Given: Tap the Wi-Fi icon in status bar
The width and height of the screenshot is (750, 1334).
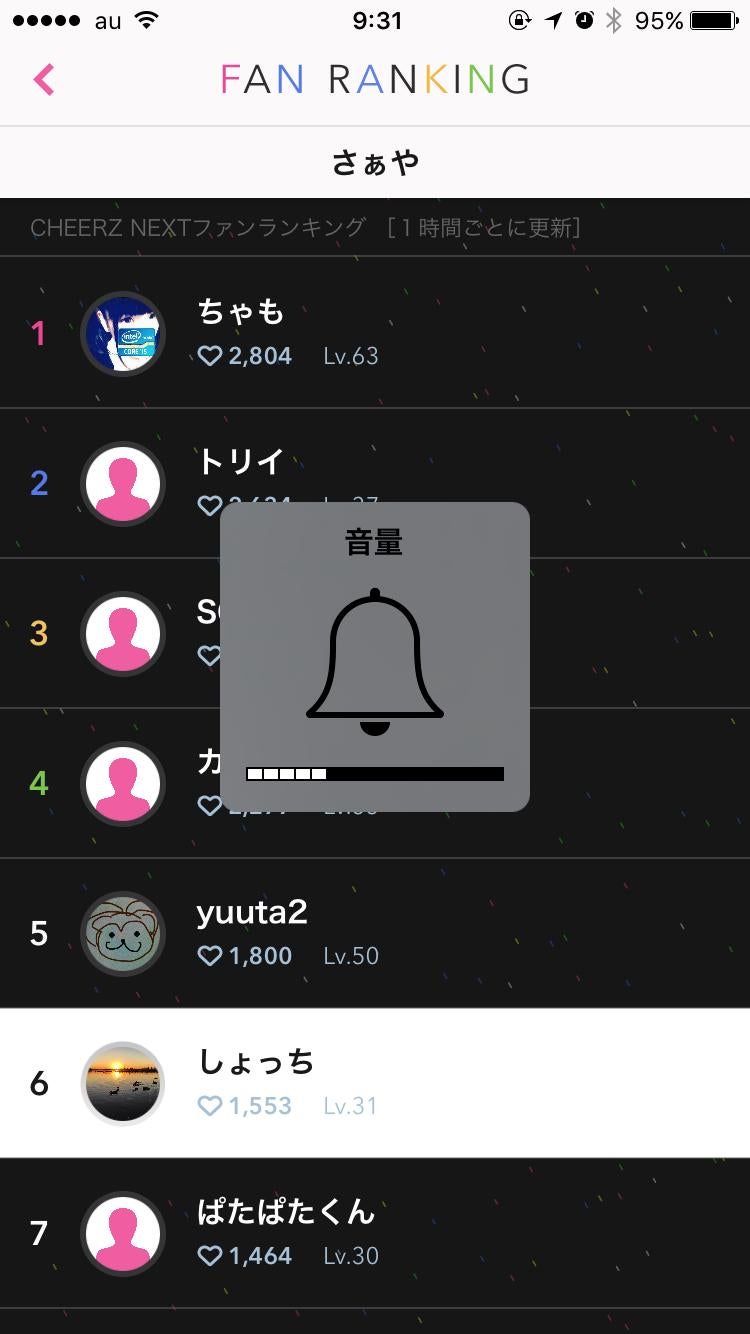Looking at the screenshot, I should click(147, 17).
